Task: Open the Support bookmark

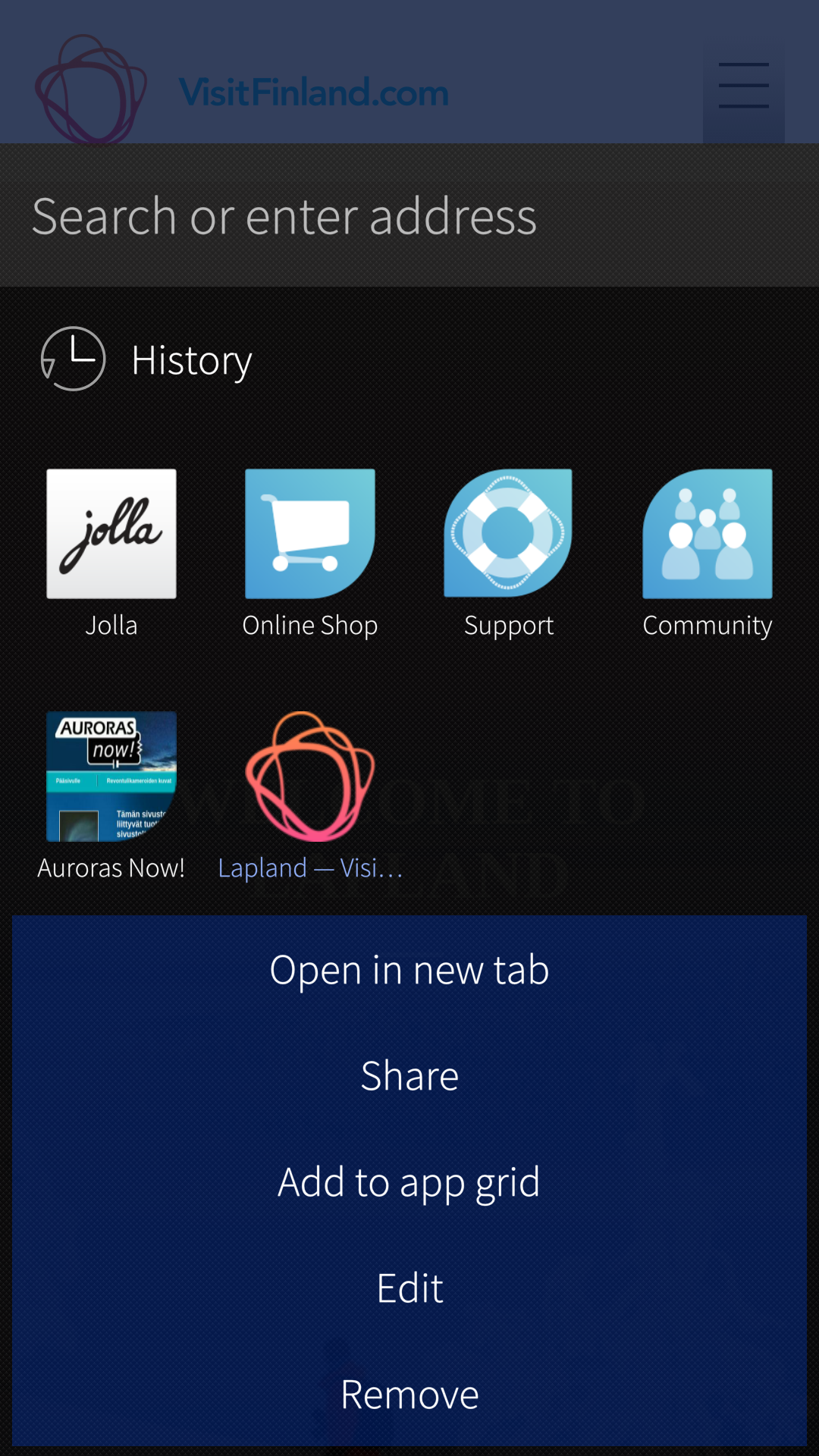Action: click(x=508, y=535)
